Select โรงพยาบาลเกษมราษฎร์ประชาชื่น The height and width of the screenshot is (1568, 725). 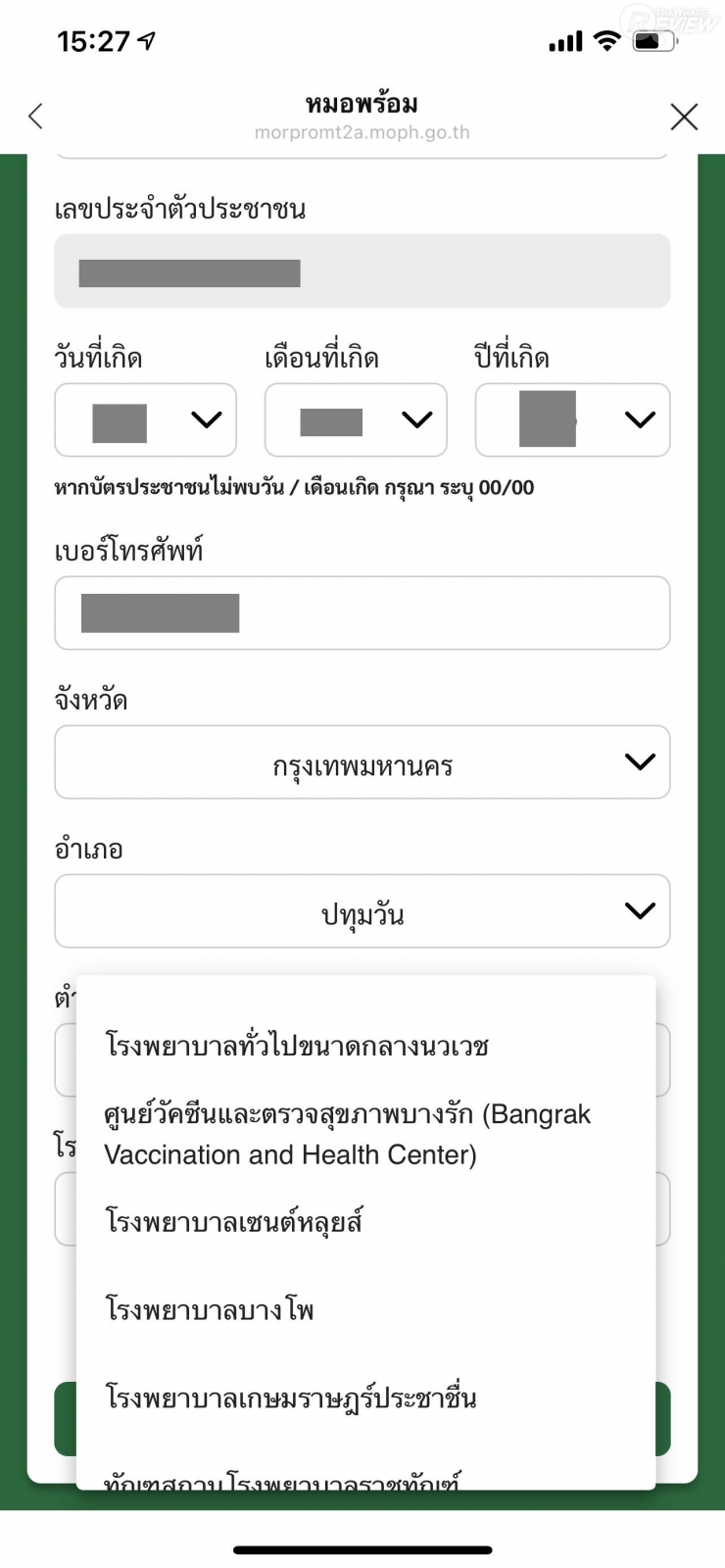click(291, 1397)
